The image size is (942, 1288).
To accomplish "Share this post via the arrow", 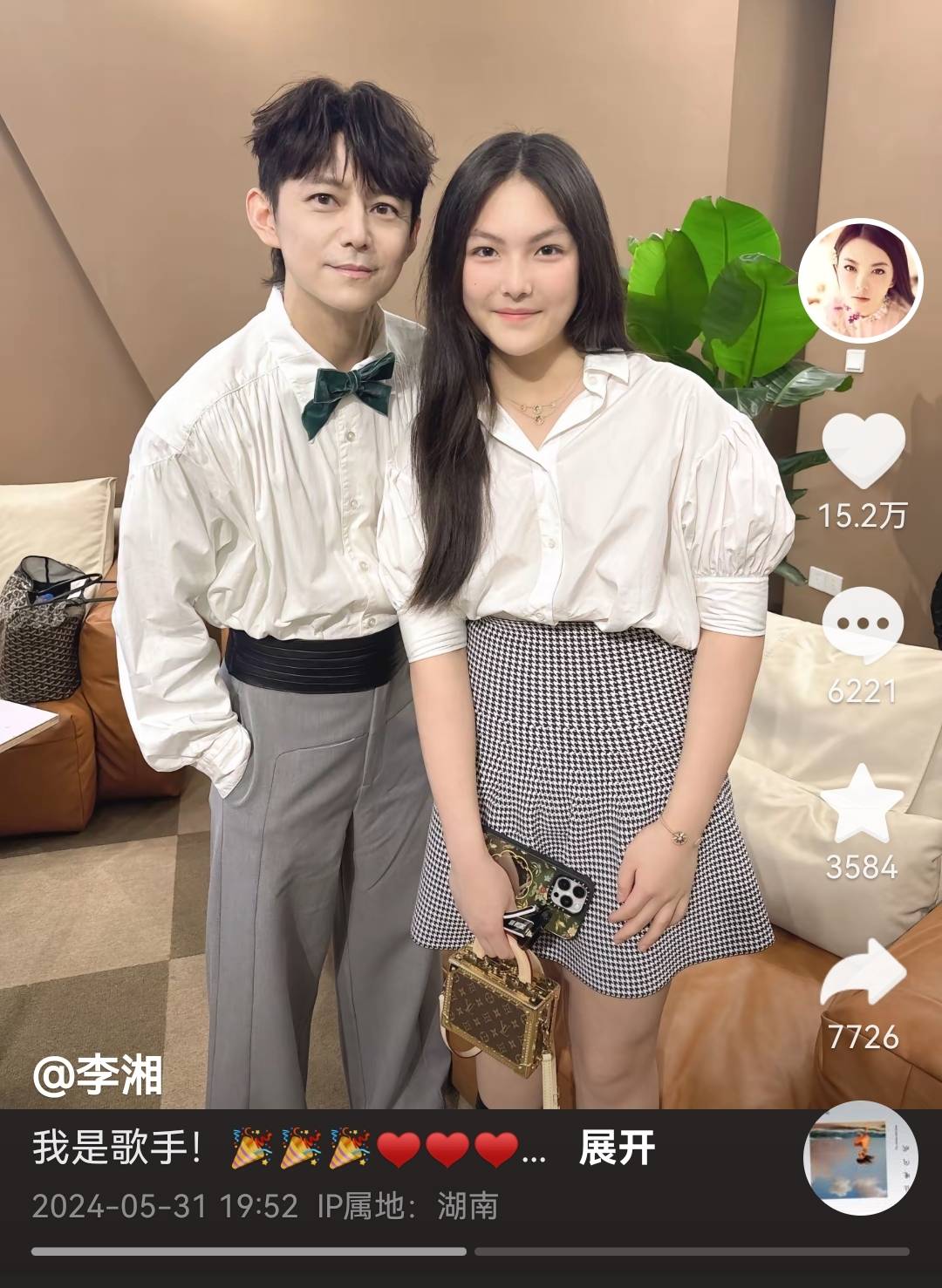I will click(863, 974).
